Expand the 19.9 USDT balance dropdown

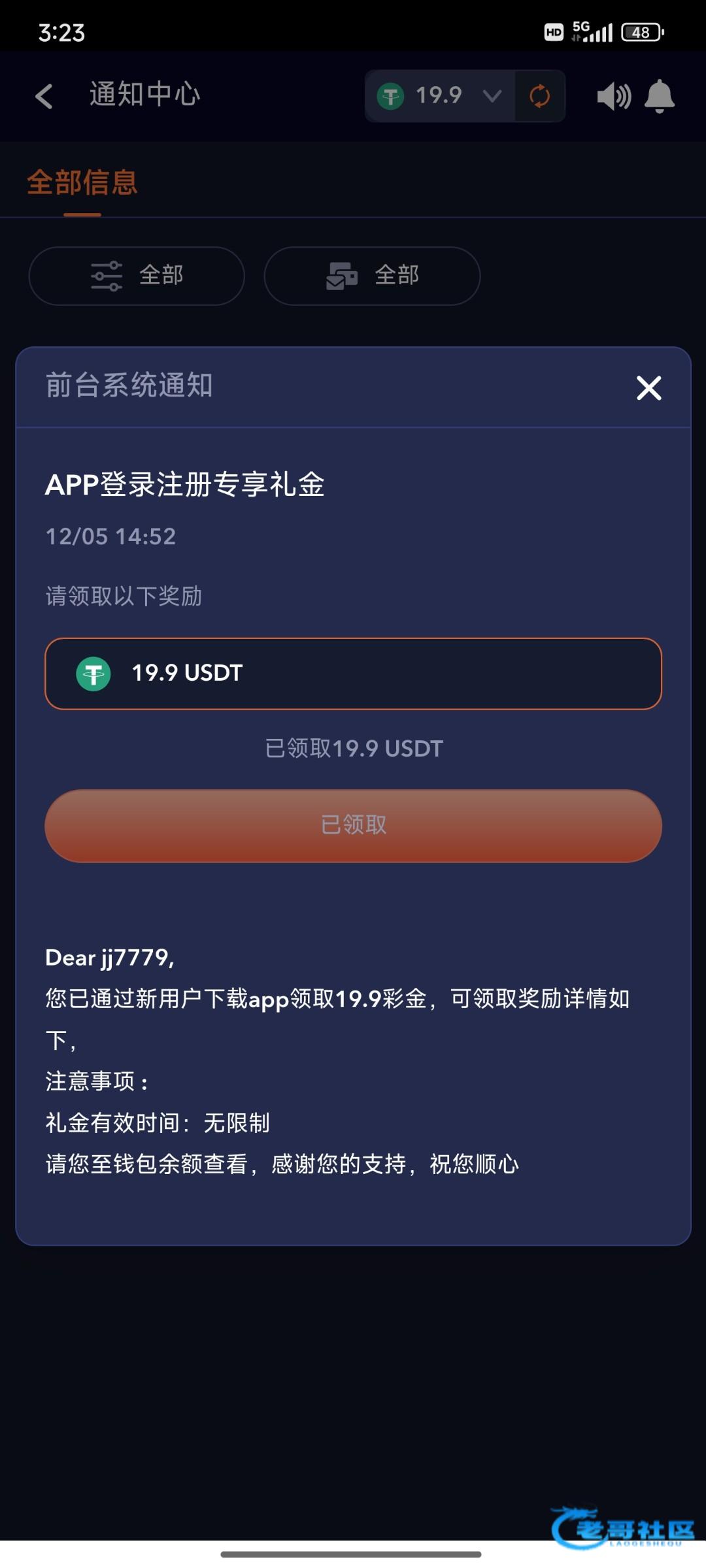point(492,96)
